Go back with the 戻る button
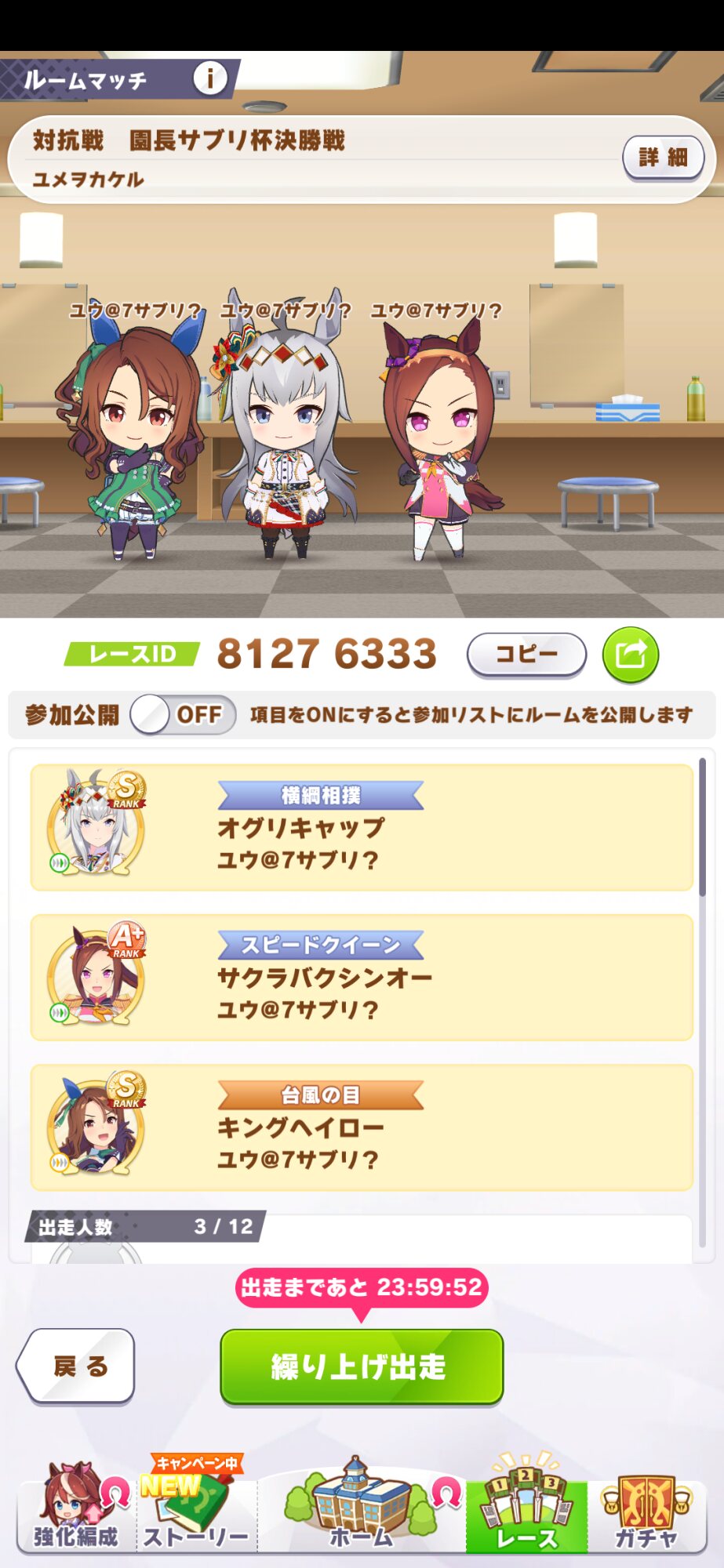This screenshot has width=724, height=1568. [x=77, y=1367]
